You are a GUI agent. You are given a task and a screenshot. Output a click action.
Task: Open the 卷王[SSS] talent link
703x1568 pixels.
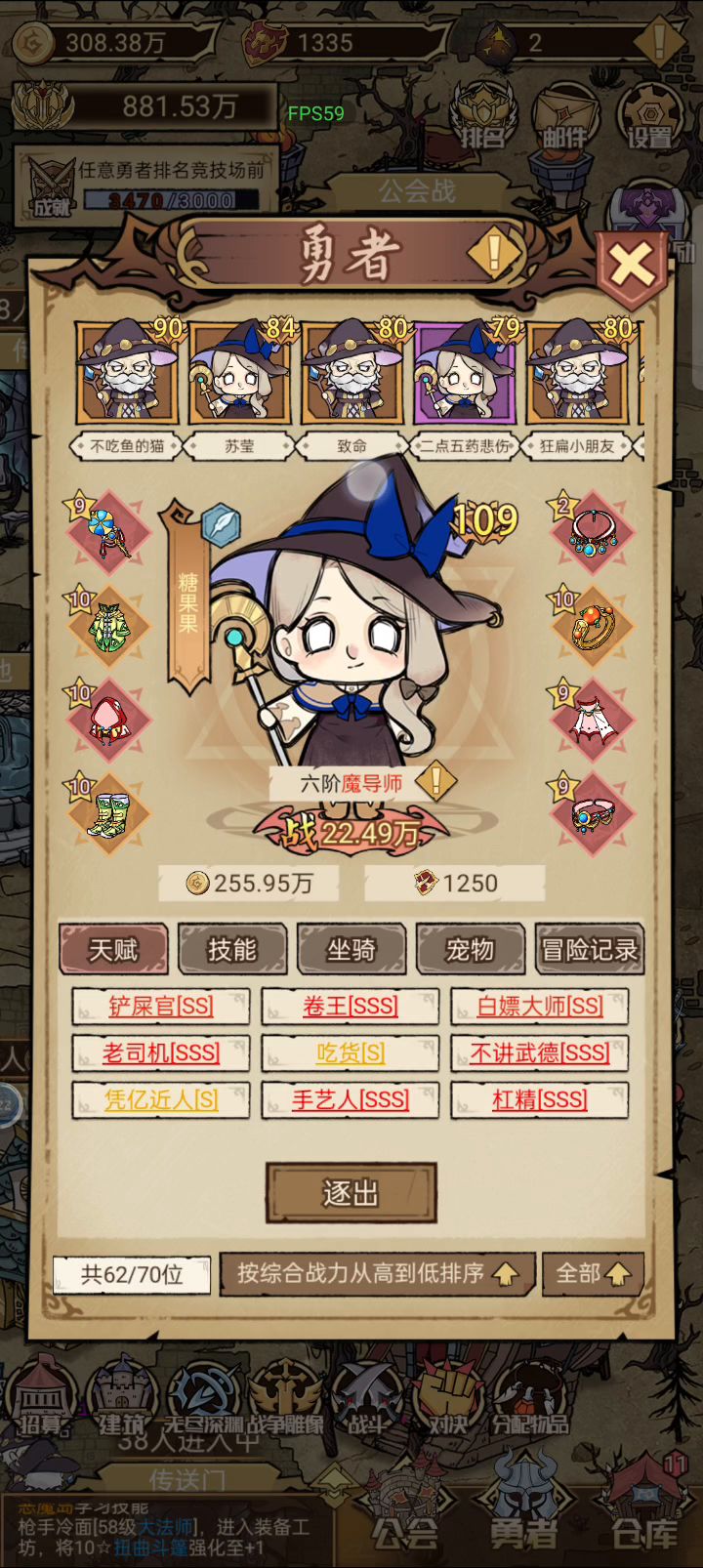click(x=351, y=1006)
